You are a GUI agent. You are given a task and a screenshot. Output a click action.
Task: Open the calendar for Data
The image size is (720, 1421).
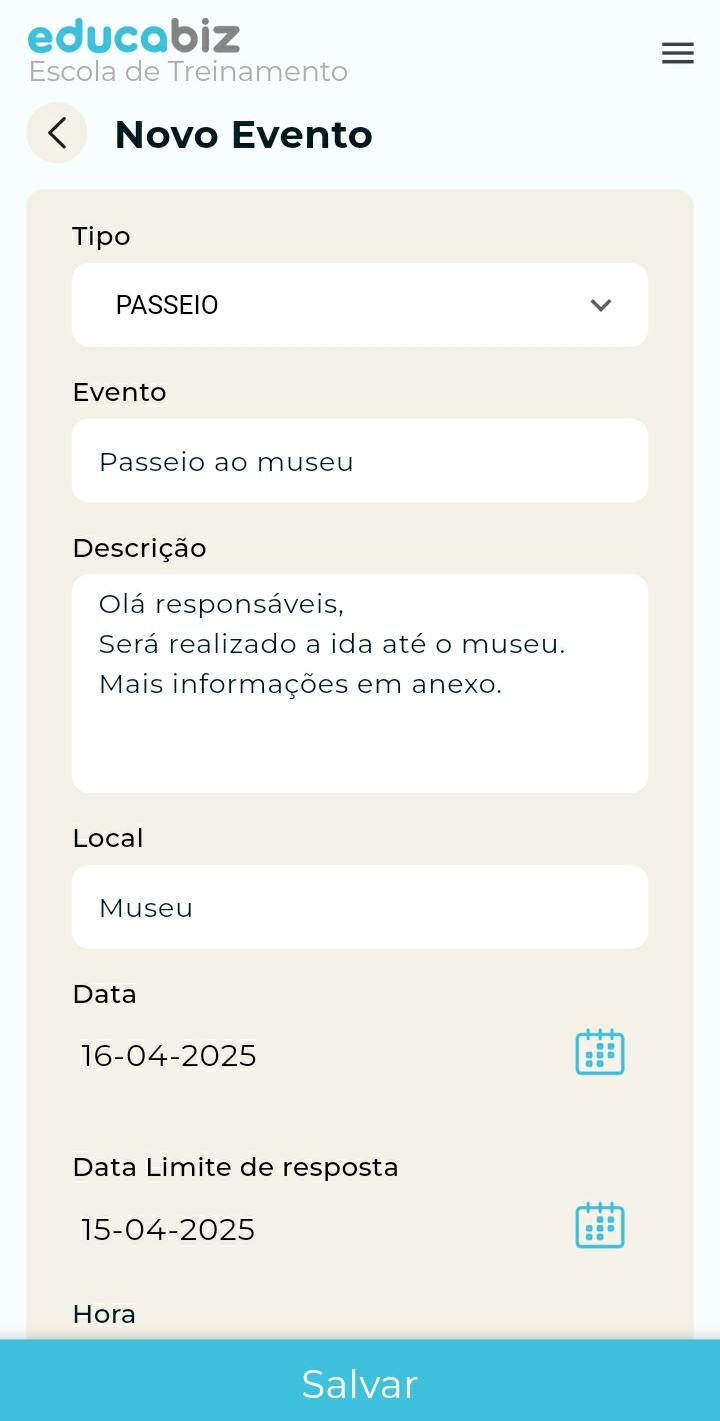pyautogui.click(x=600, y=1052)
